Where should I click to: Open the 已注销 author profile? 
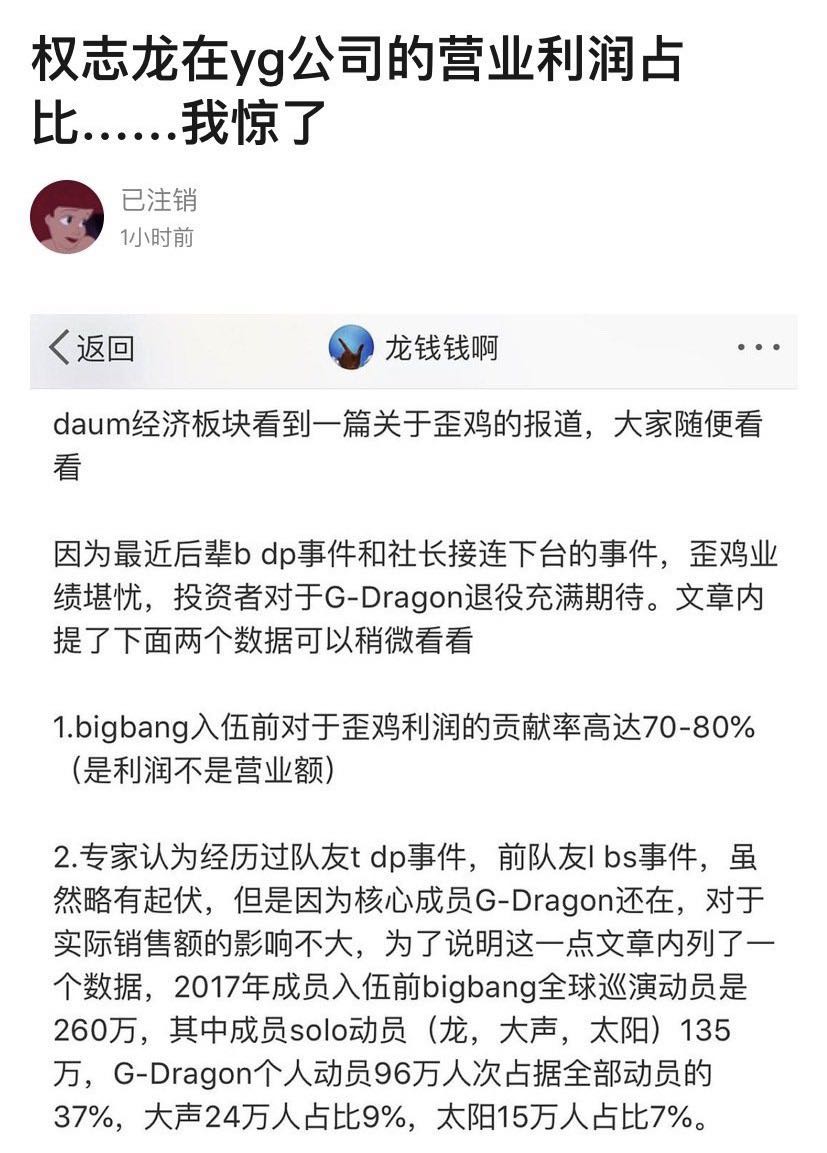pyautogui.click(x=158, y=200)
